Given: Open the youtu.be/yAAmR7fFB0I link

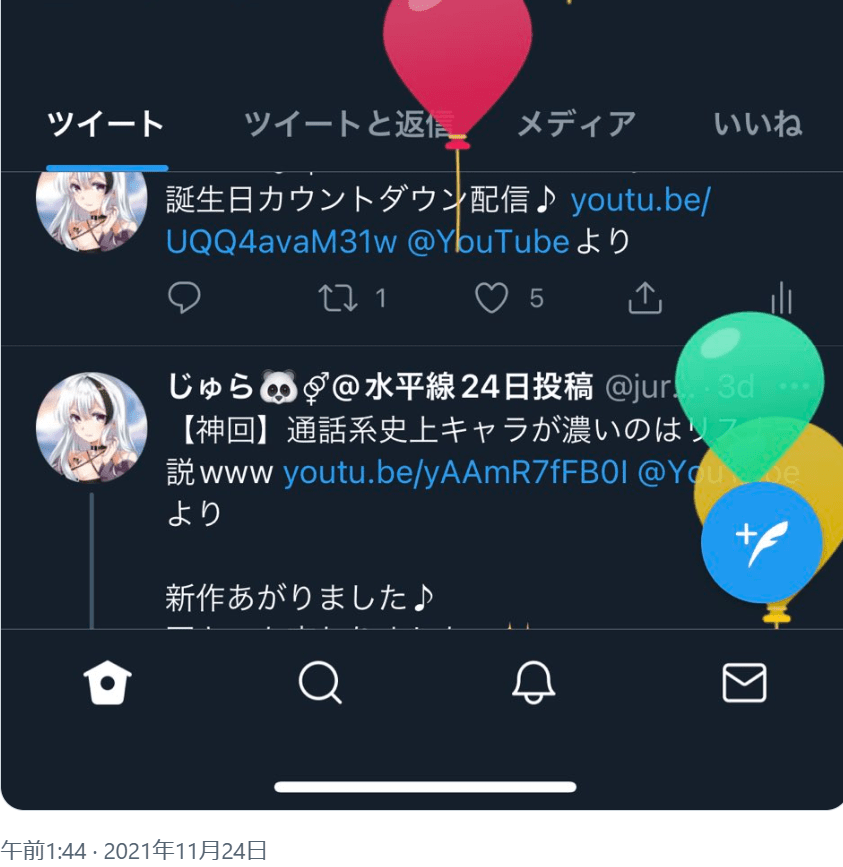Looking at the screenshot, I should 455,472.
